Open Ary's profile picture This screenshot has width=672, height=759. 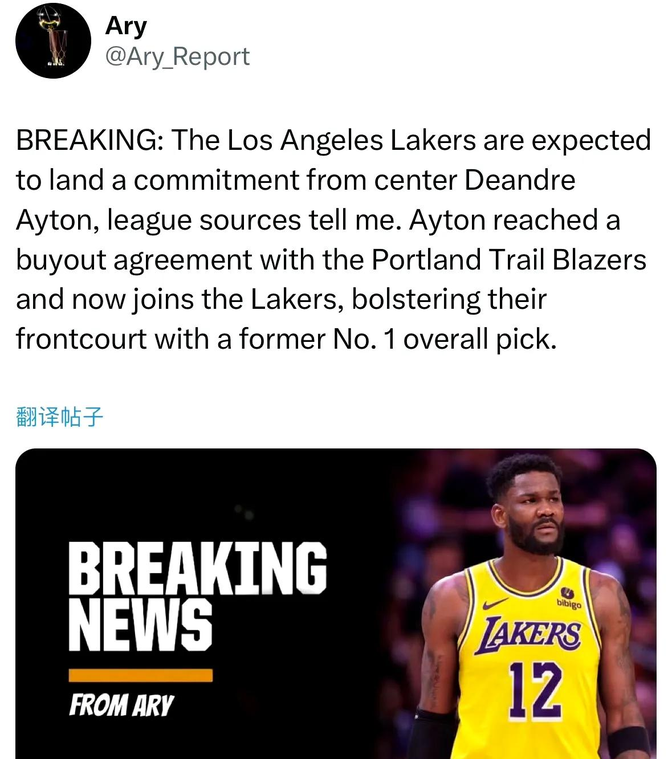point(53,41)
